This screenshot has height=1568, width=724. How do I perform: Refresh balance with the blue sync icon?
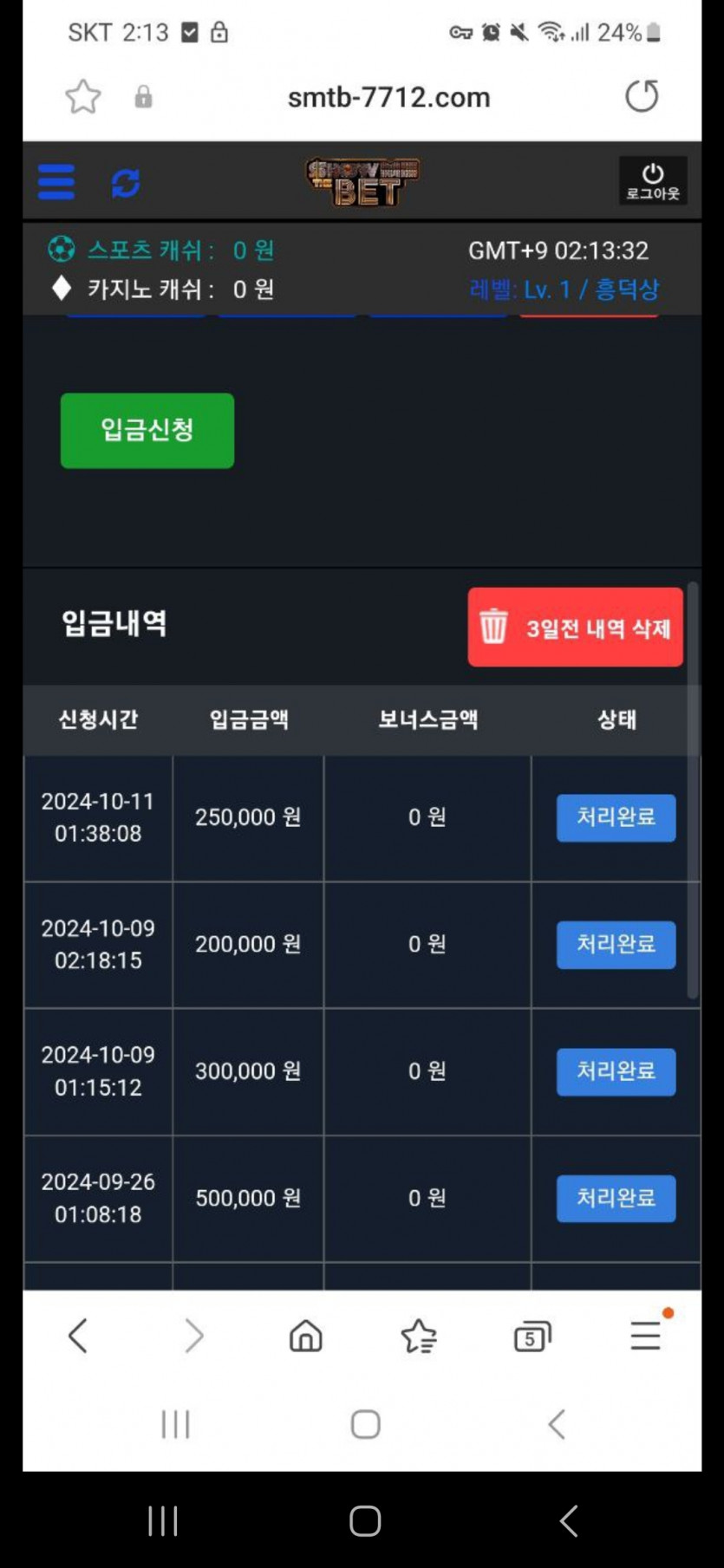pos(126,183)
